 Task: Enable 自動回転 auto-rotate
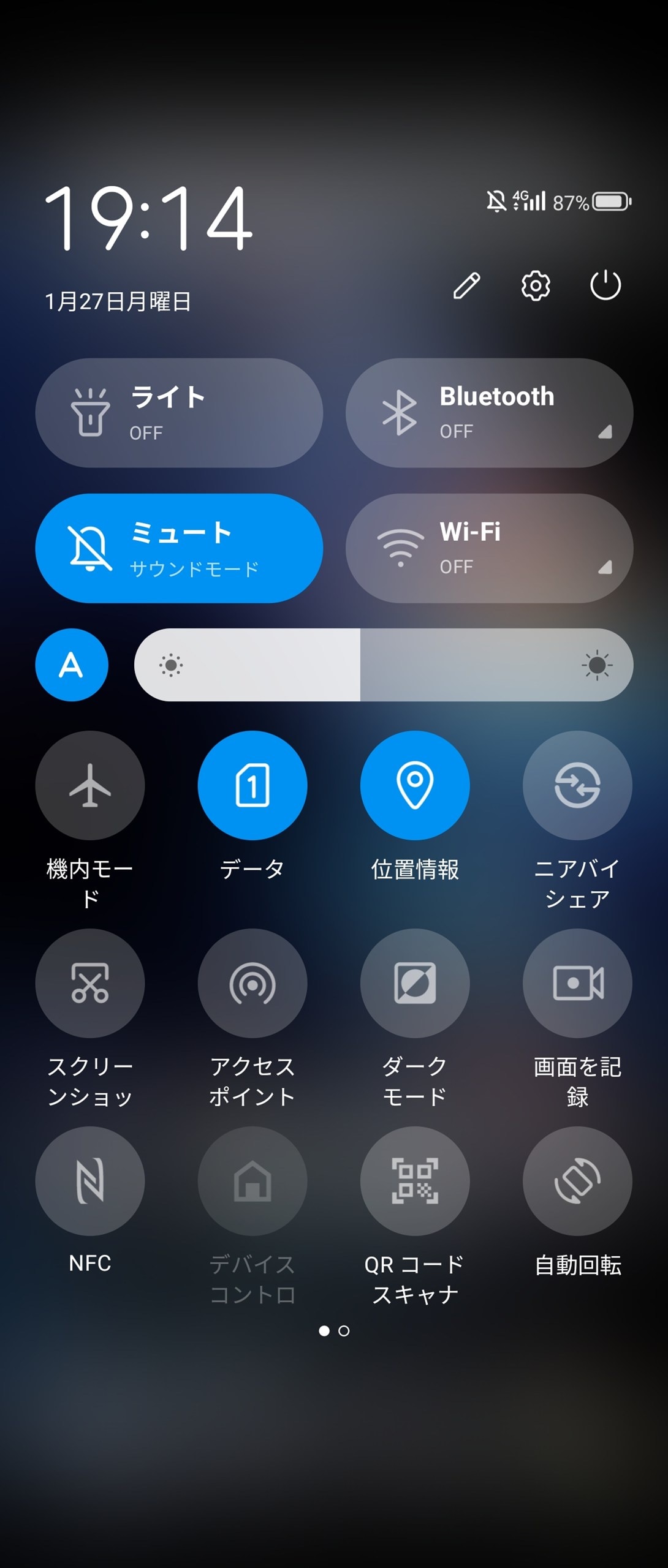[577, 1181]
